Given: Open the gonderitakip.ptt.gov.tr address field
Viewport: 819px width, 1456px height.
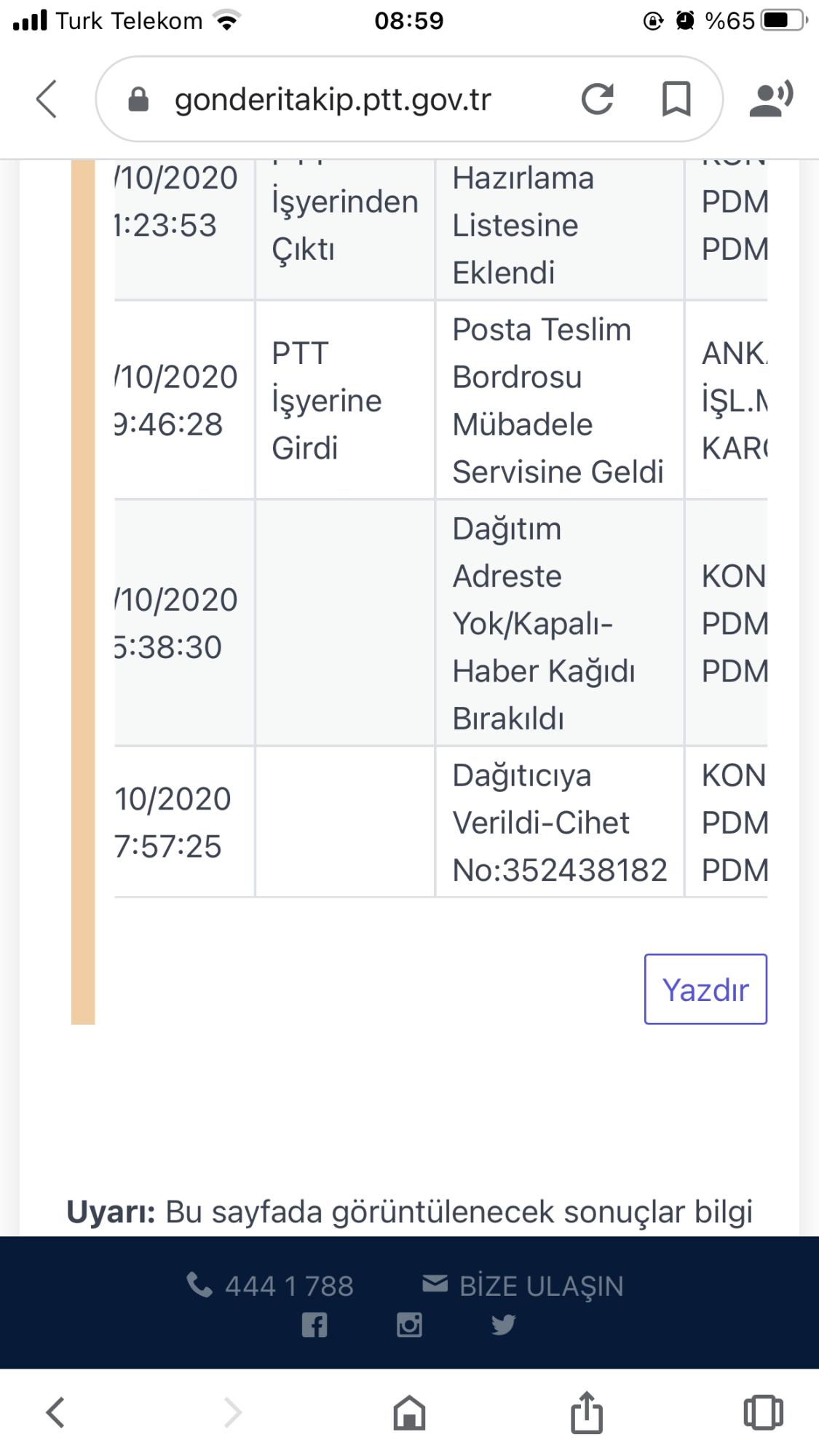Looking at the screenshot, I should (x=333, y=99).
